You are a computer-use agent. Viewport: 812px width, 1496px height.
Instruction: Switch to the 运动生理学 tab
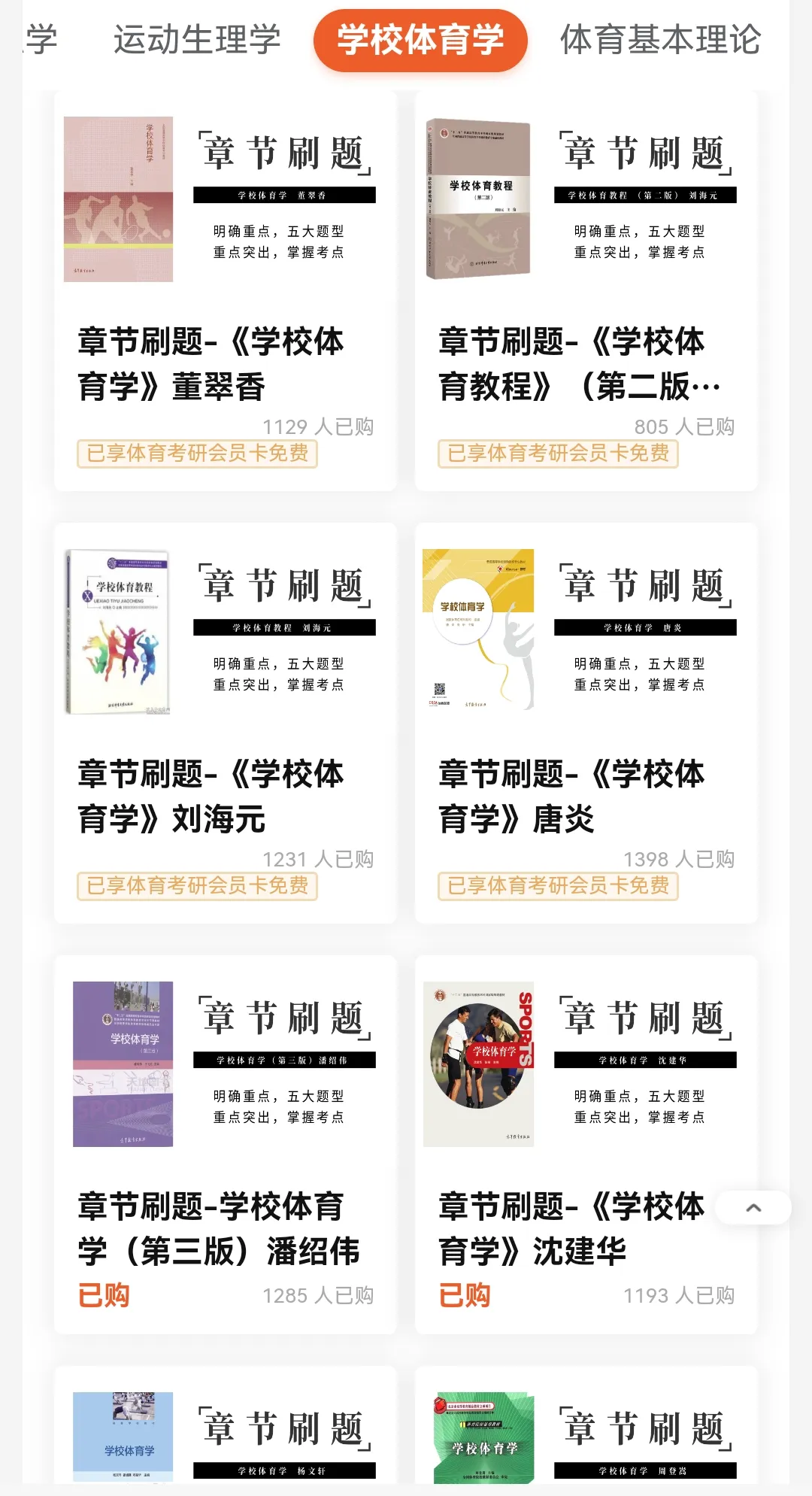[197, 40]
